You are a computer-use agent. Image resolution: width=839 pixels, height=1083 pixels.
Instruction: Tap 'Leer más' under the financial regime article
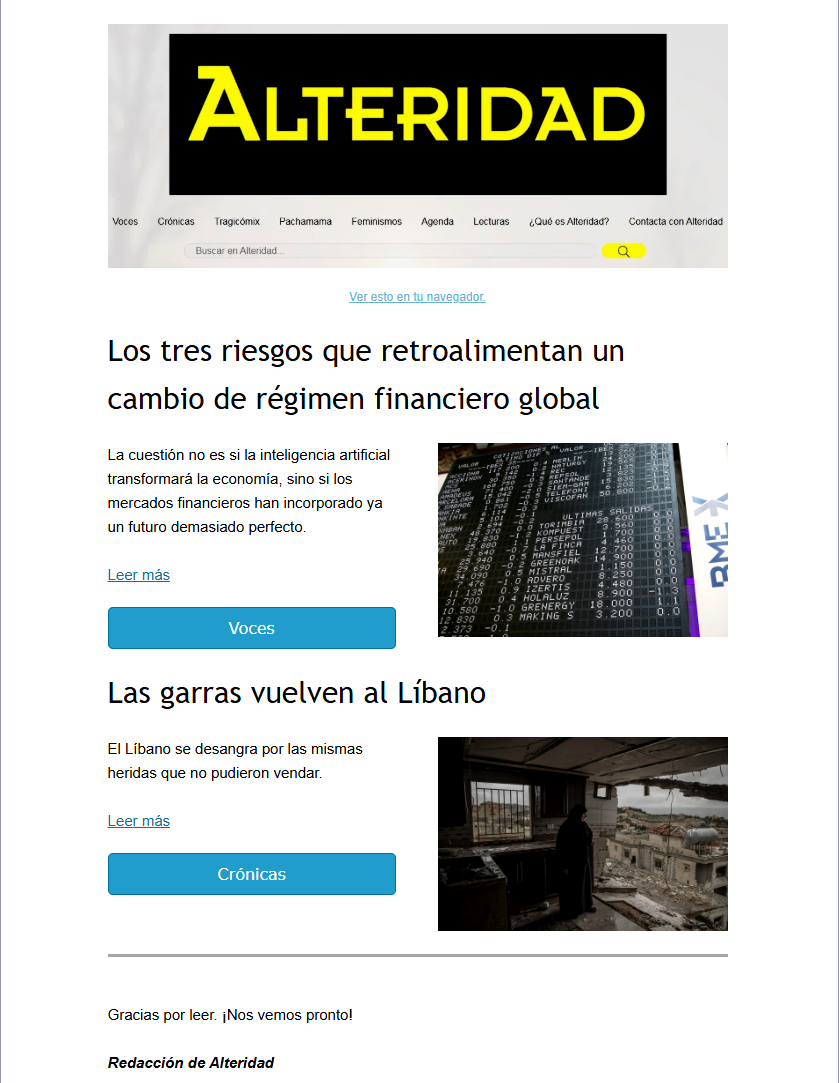click(x=139, y=575)
